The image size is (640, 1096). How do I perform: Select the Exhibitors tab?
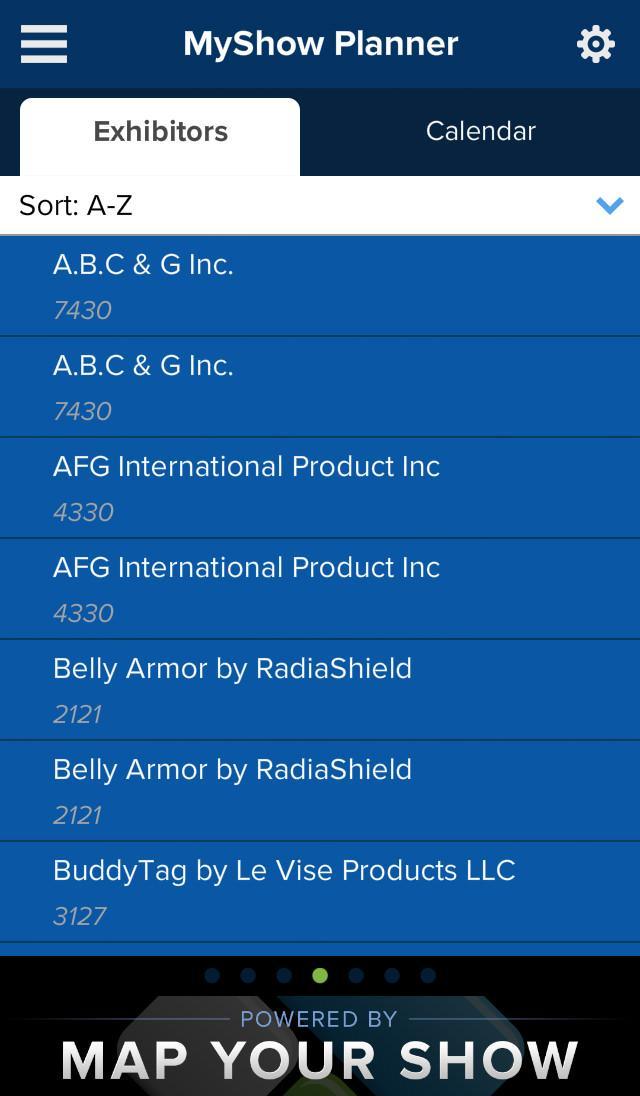pos(160,132)
